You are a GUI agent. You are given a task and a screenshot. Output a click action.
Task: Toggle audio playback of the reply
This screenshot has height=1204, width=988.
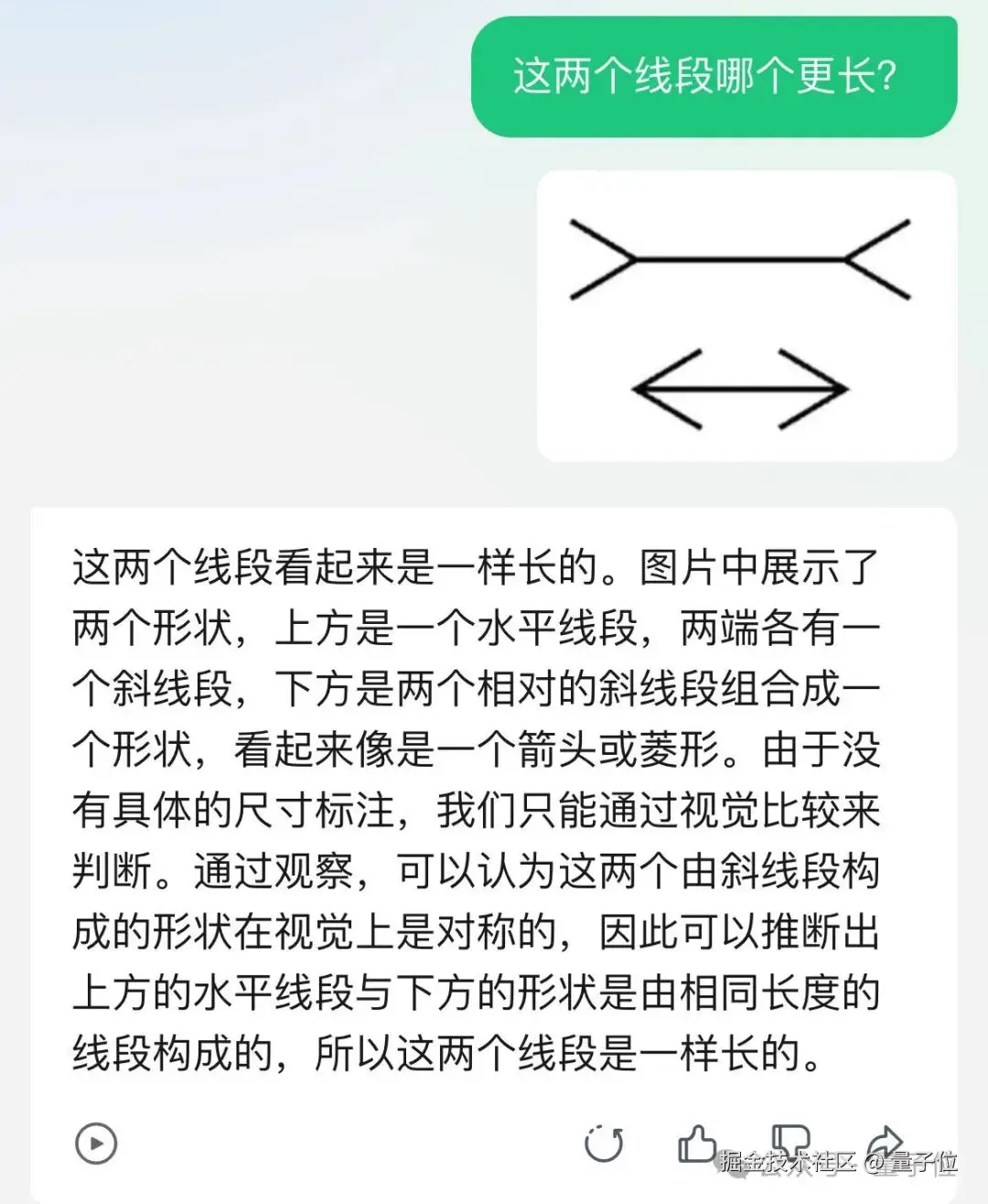[x=94, y=1142]
